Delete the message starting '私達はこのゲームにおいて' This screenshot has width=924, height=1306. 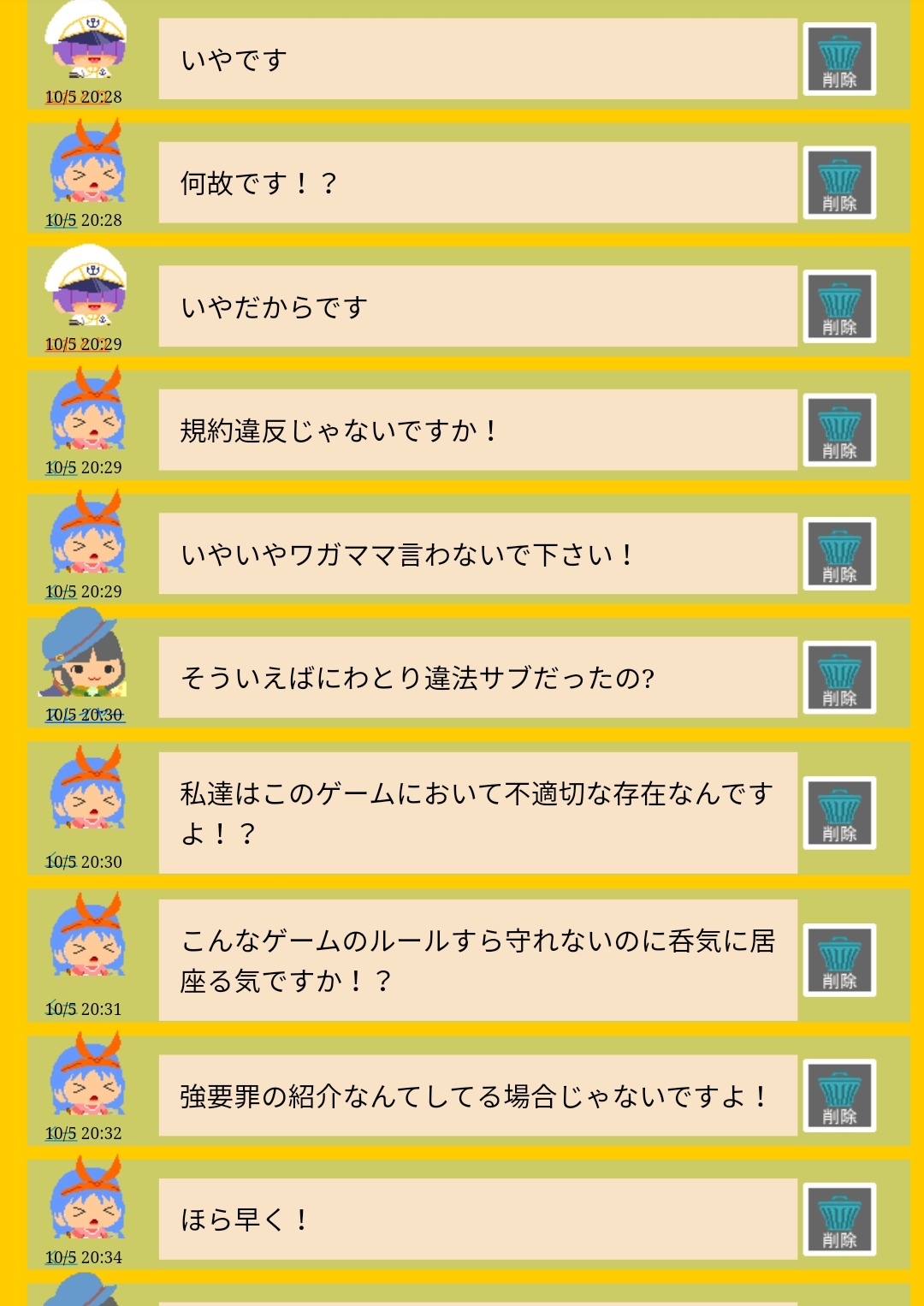pos(838,812)
